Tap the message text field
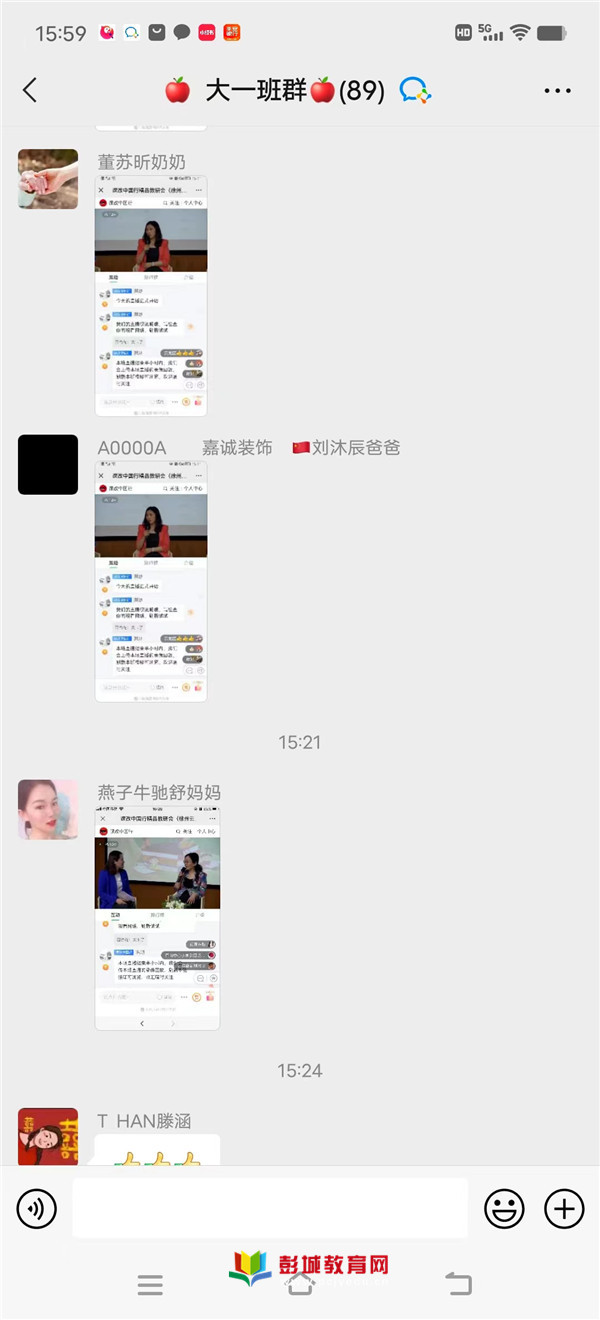600x1320 pixels. click(x=270, y=1209)
